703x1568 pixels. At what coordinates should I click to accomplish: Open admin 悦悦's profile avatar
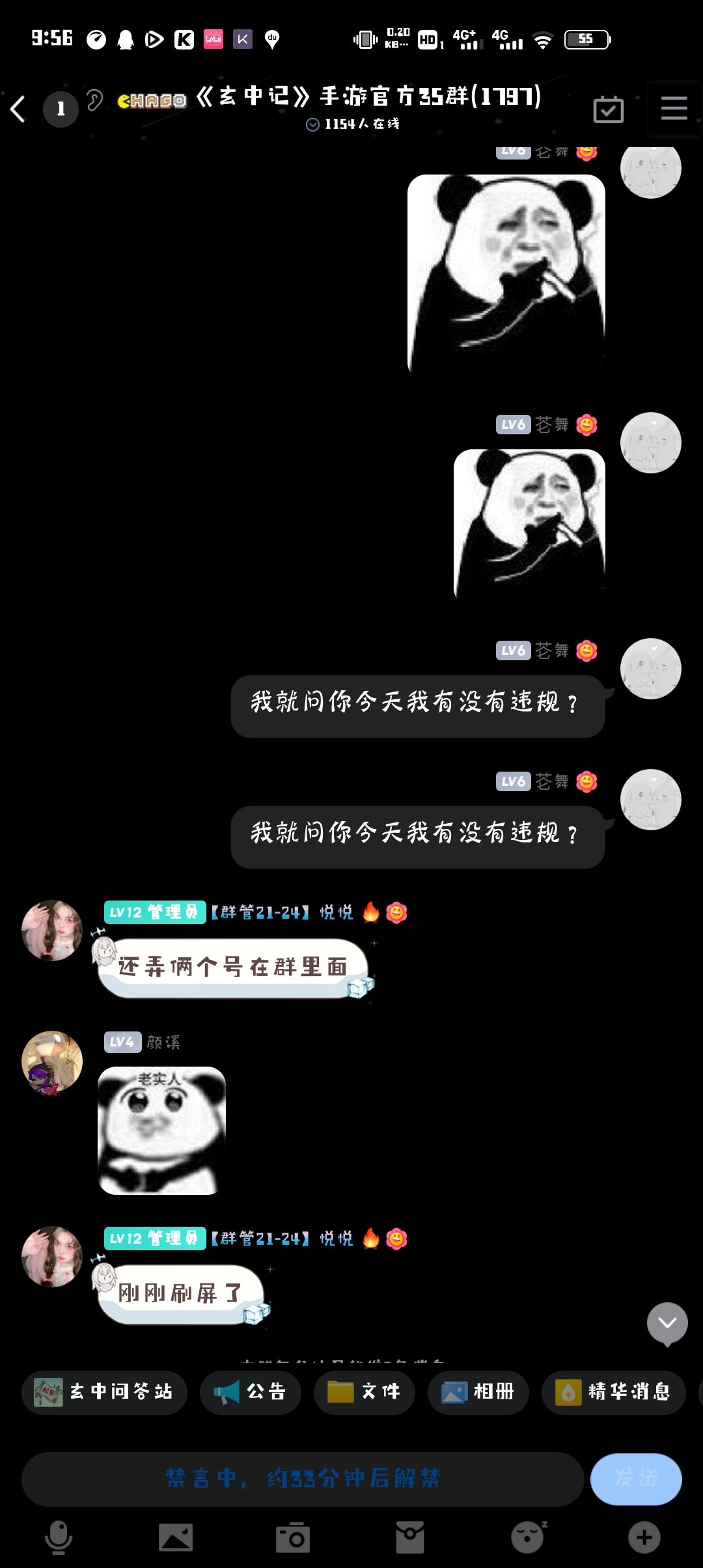tap(51, 931)
